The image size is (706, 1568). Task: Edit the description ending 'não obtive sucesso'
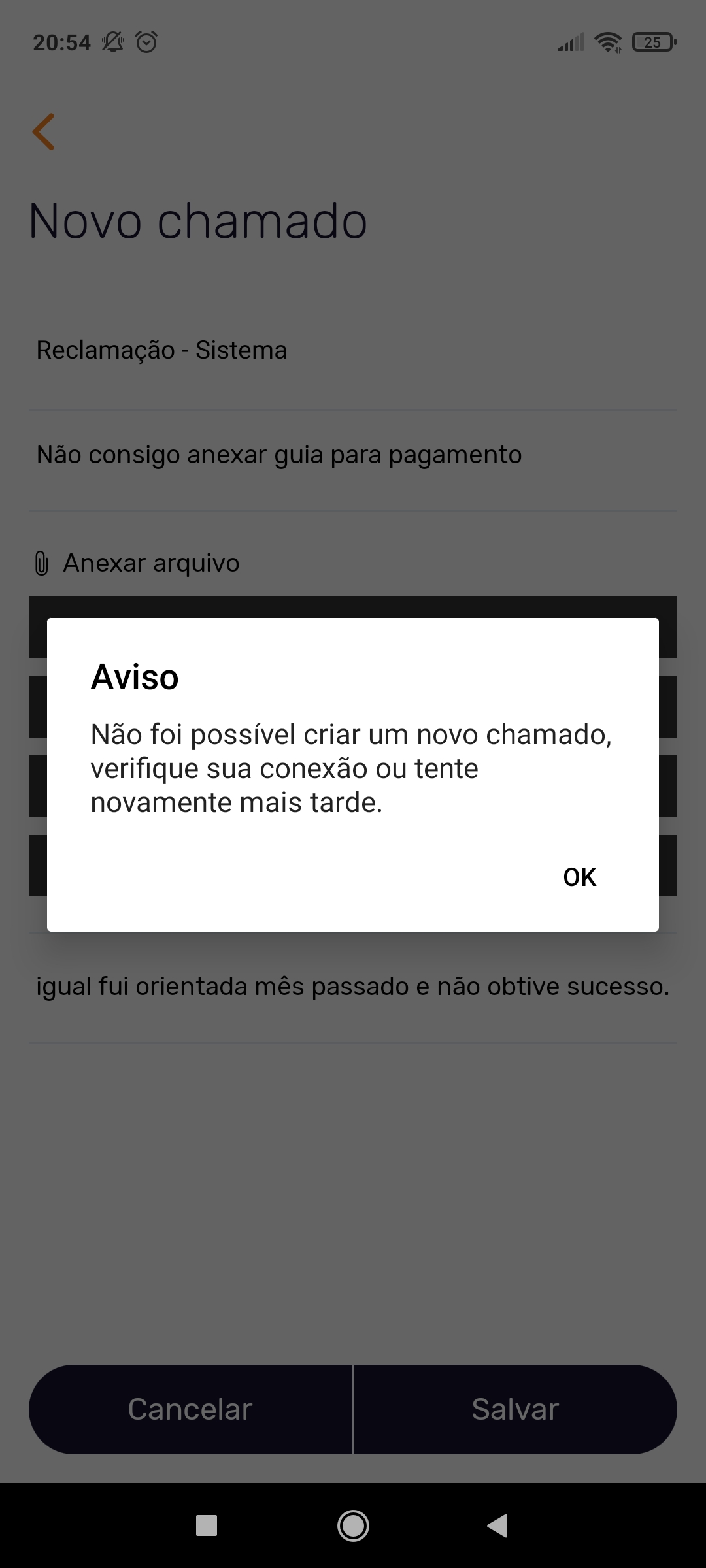353,987
